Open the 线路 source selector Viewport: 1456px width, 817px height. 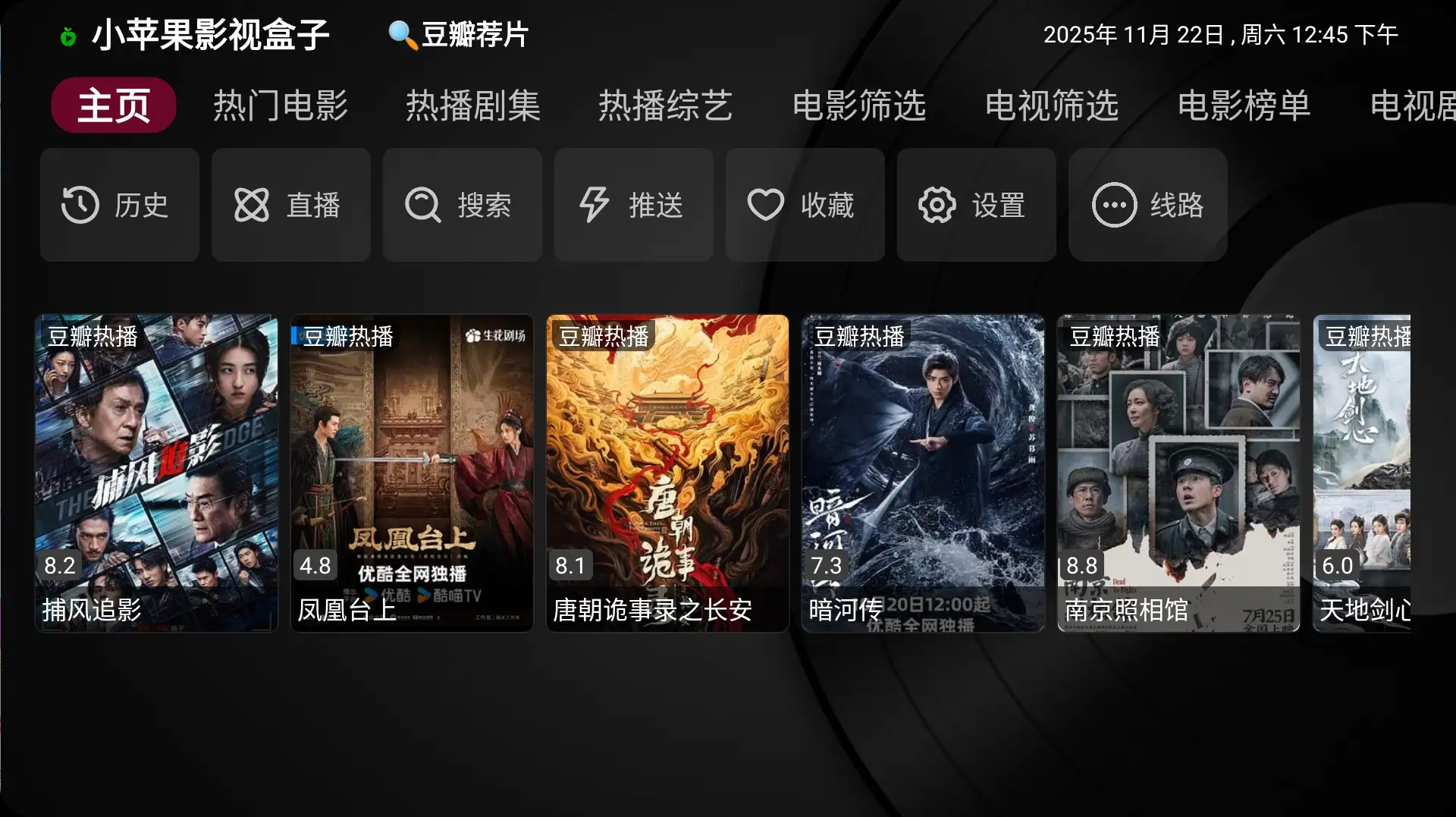click(1147, 205)
